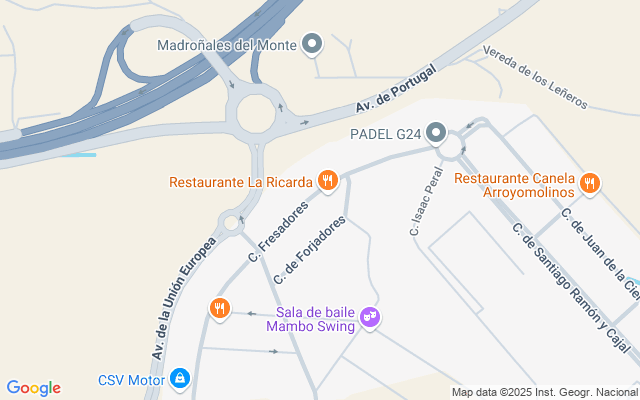Select Restaurante La Ricarda pin
This screenshot has width=640, height=400.
tap(328, 181)
